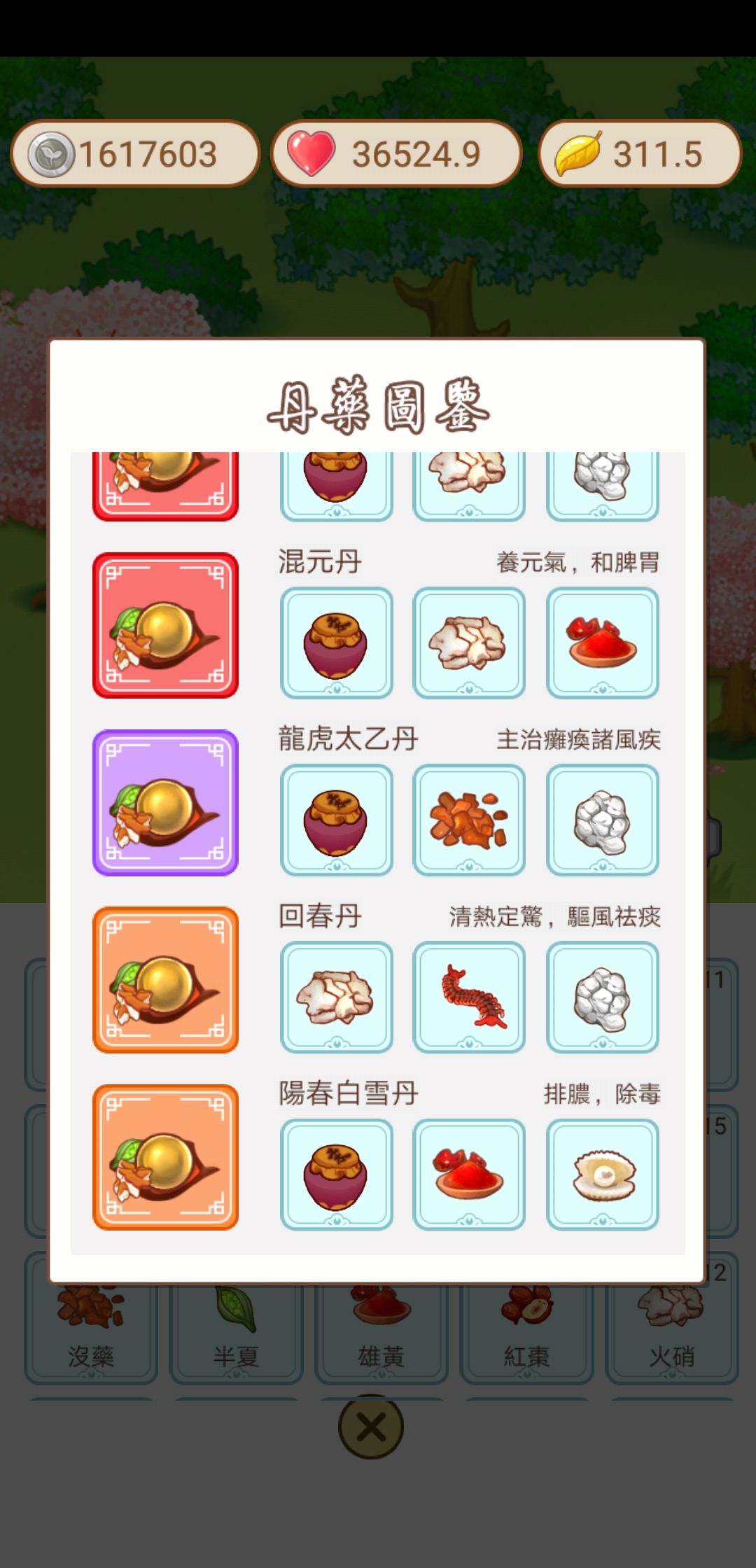Select the 龍虎太乙丹 purple pill icon
Screen dimensions: 756x1568
165,802
